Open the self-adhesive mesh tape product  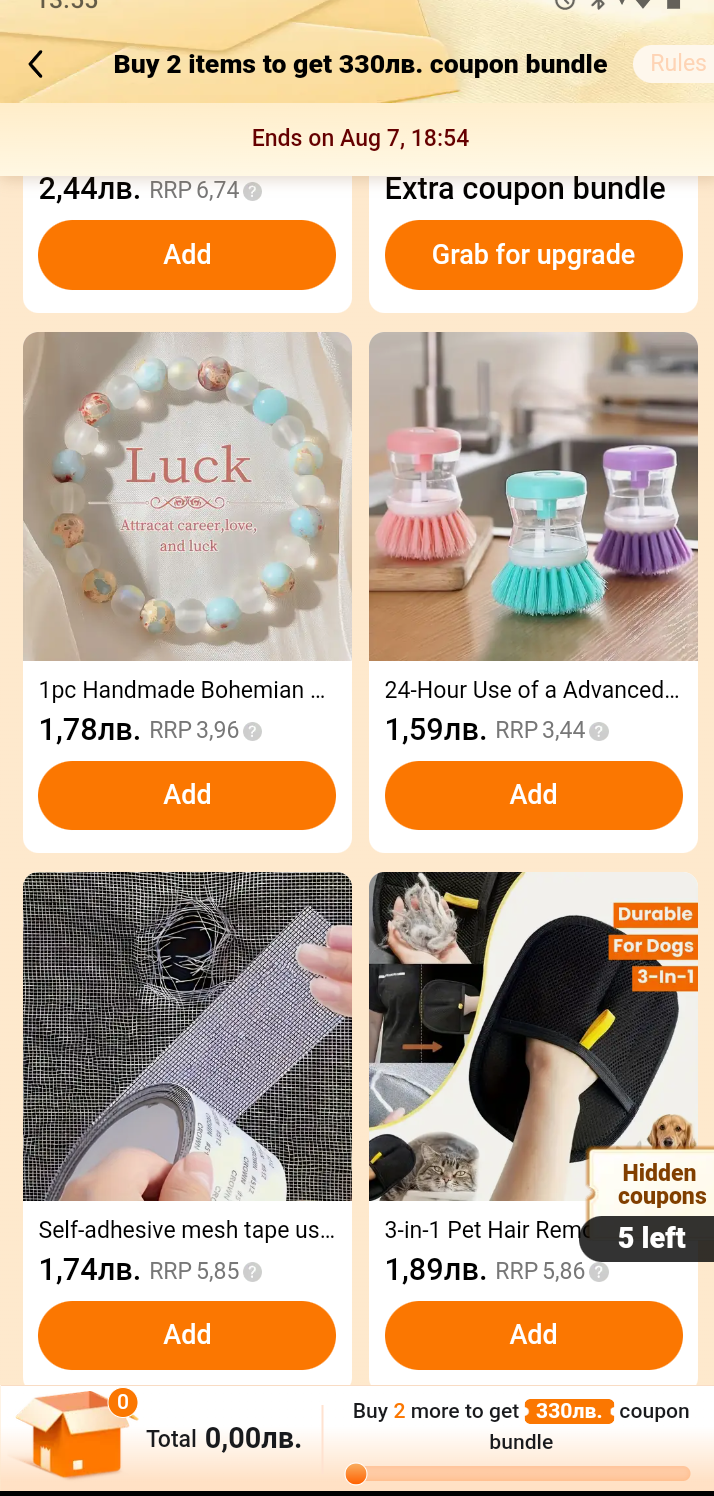[x=187, y=1036]
